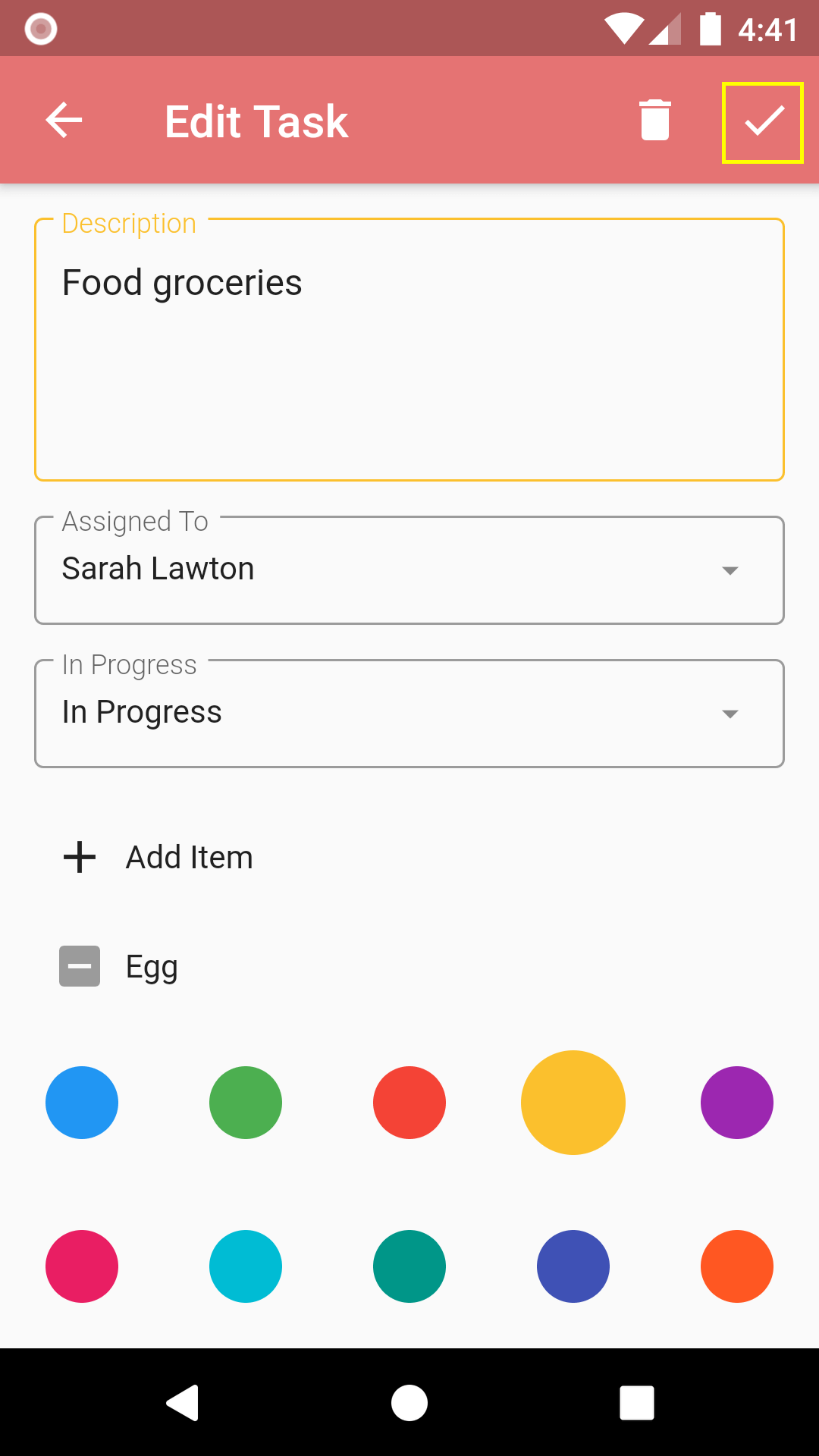Screen dimensions: 819x1456
Task: Expand the In Progress status dropdown
Action: pyautogui.click(x=409, y=714)
